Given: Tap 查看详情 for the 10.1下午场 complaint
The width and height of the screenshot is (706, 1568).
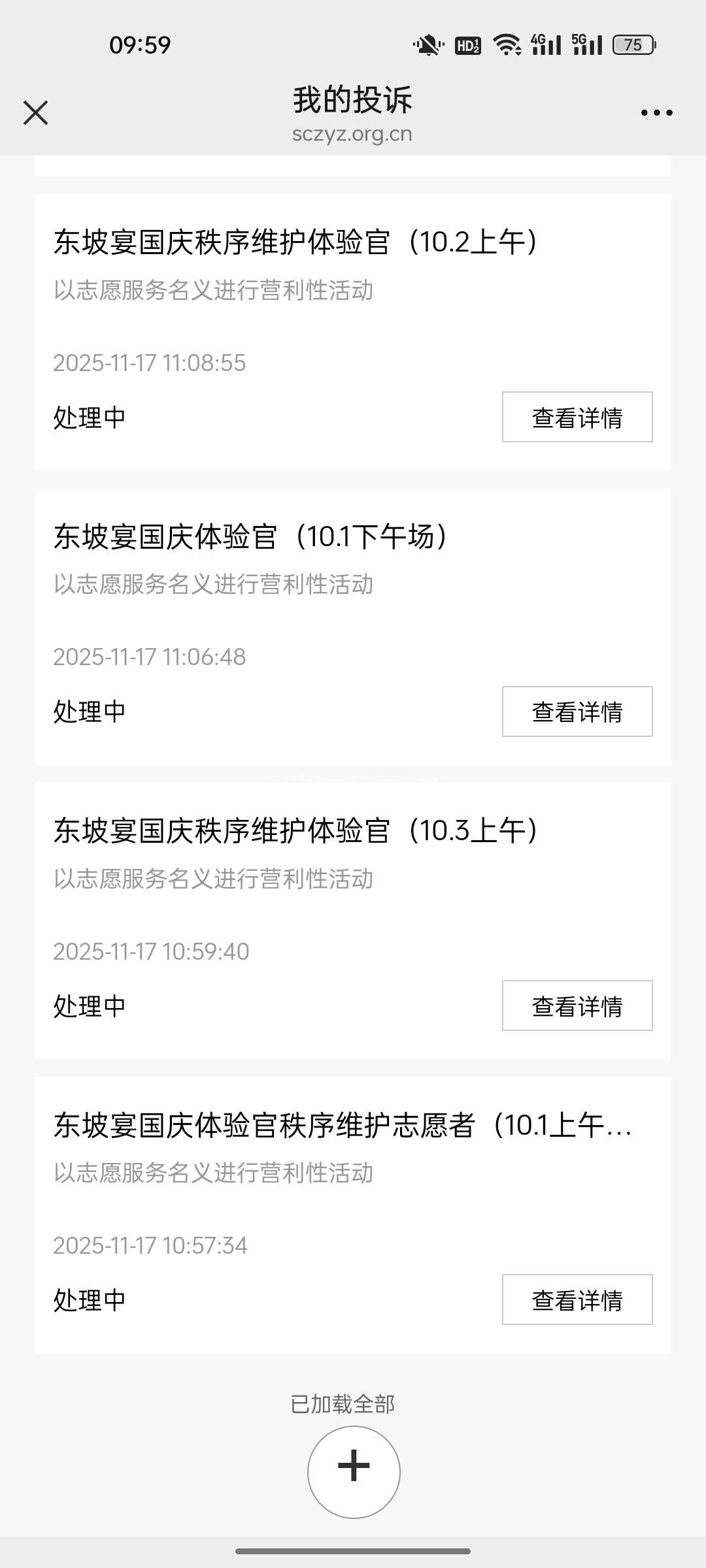Looking at the screenshot, I should [577, 711].
